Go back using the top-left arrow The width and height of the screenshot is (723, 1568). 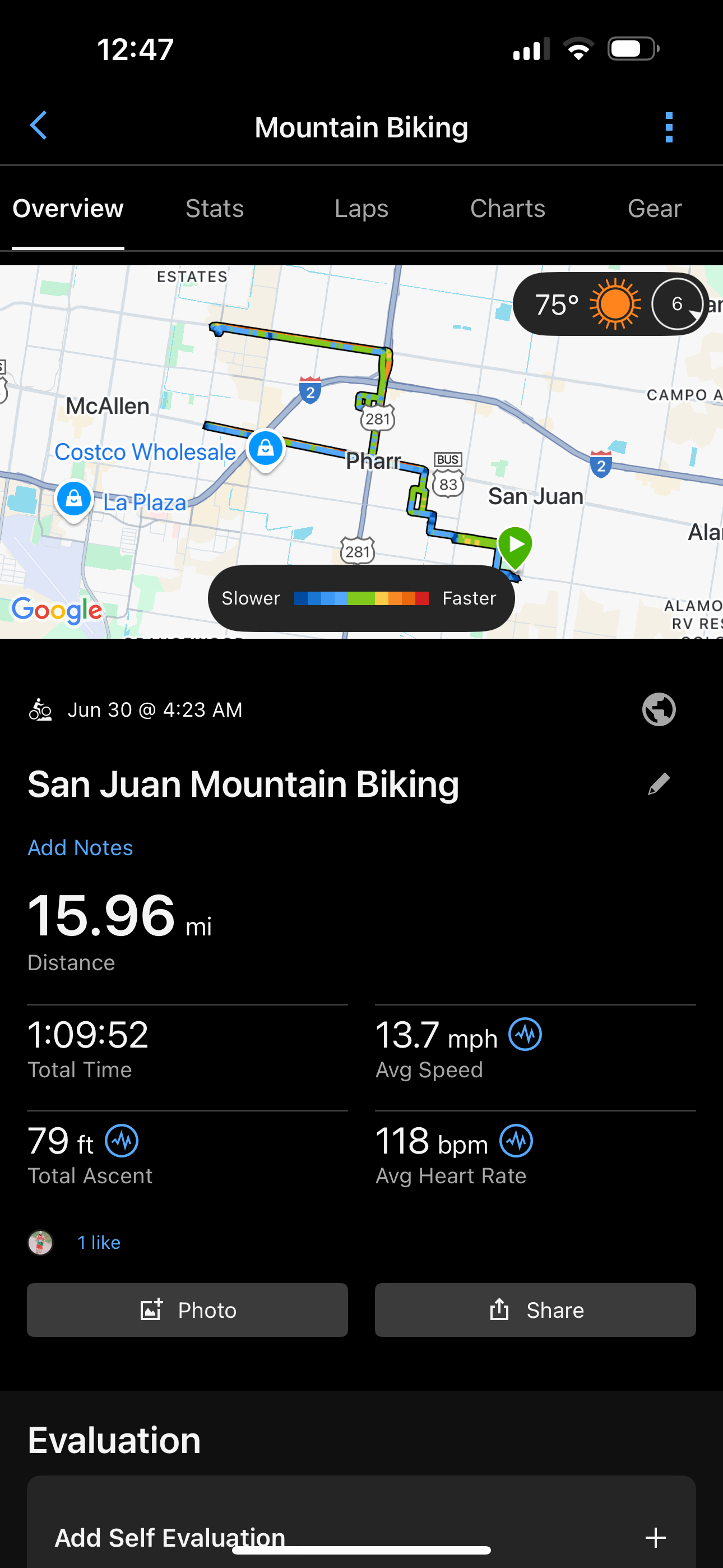coord(39,126)
